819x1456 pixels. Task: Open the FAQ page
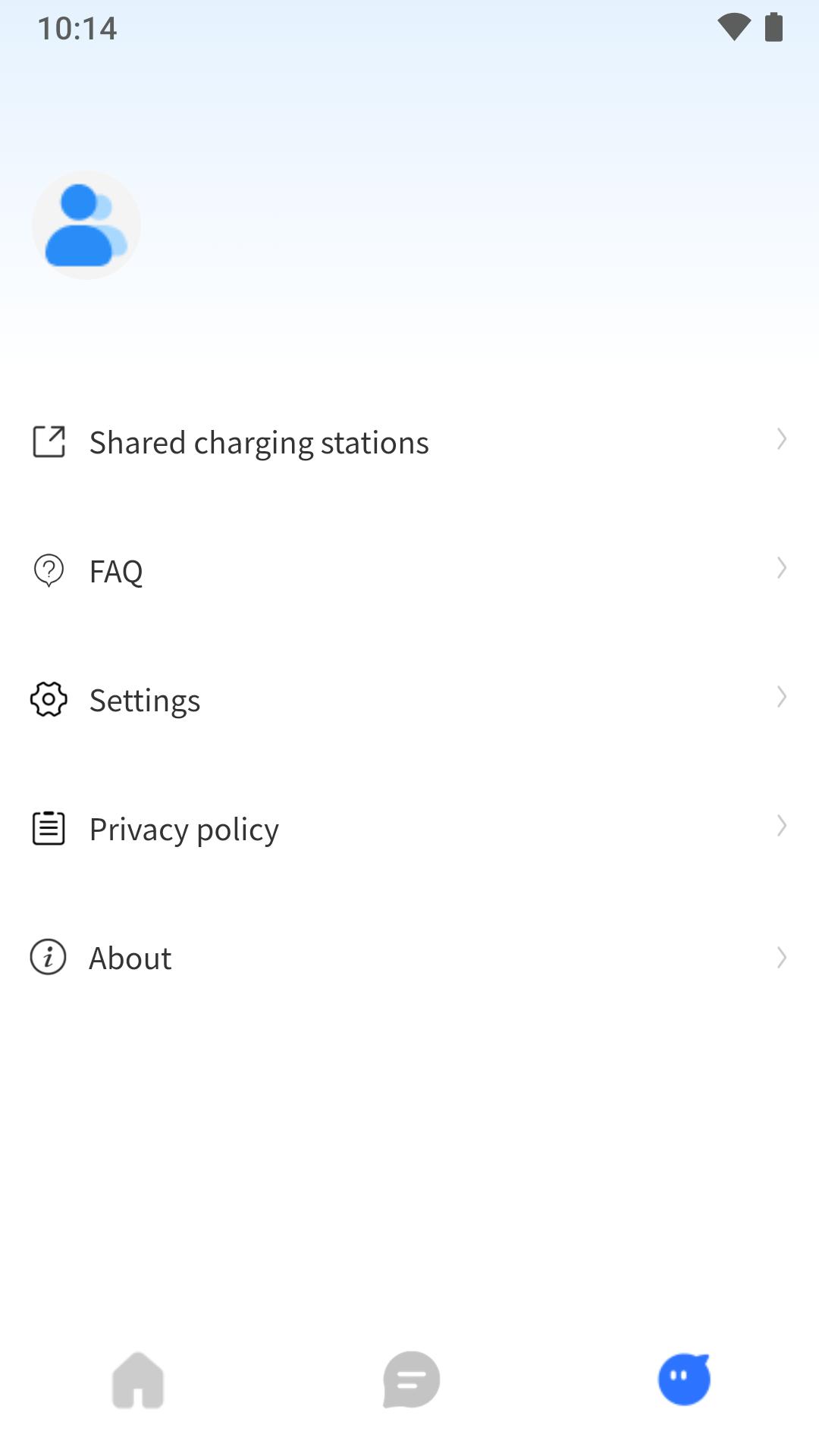tap(116, 572)
